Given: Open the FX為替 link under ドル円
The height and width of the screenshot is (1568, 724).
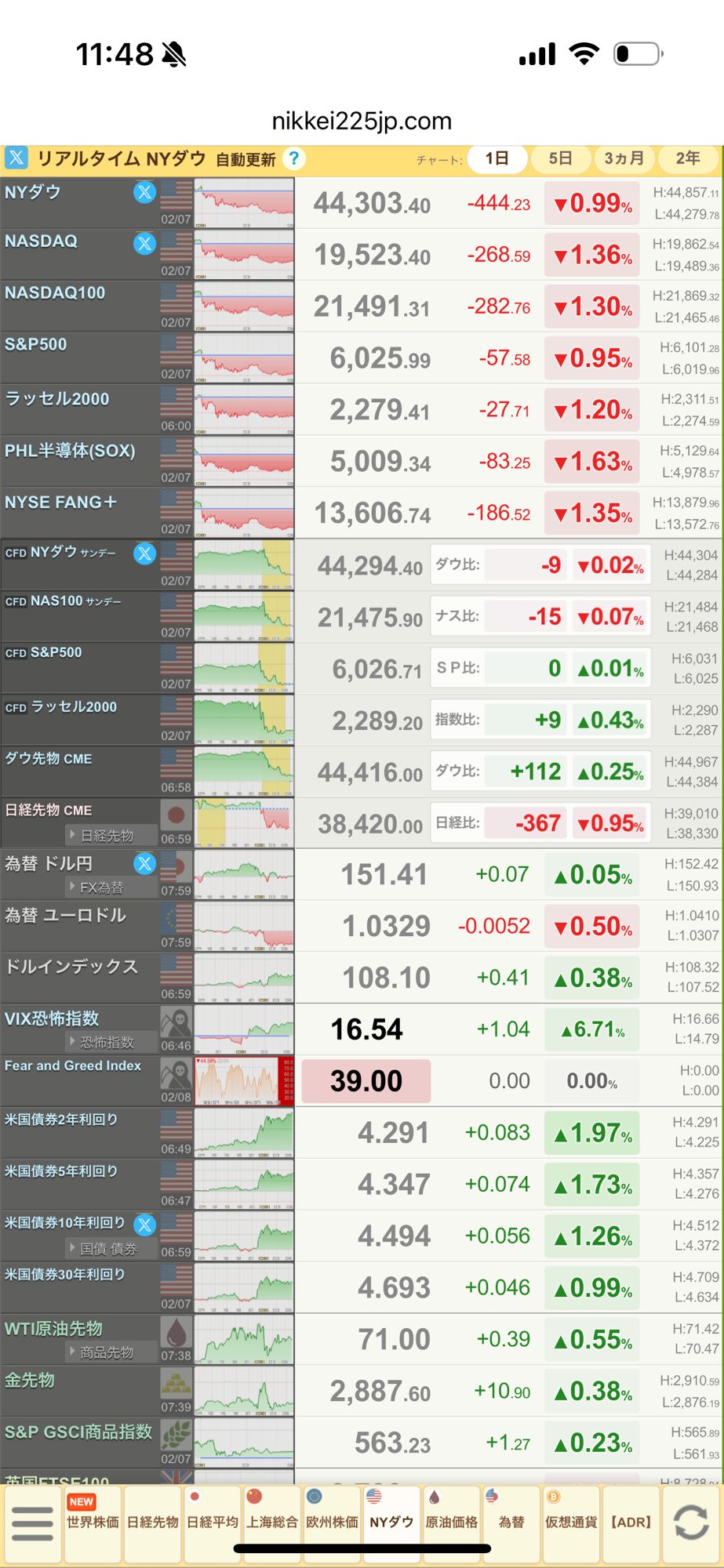Looking at the screenshot, I should coord(102,887).
